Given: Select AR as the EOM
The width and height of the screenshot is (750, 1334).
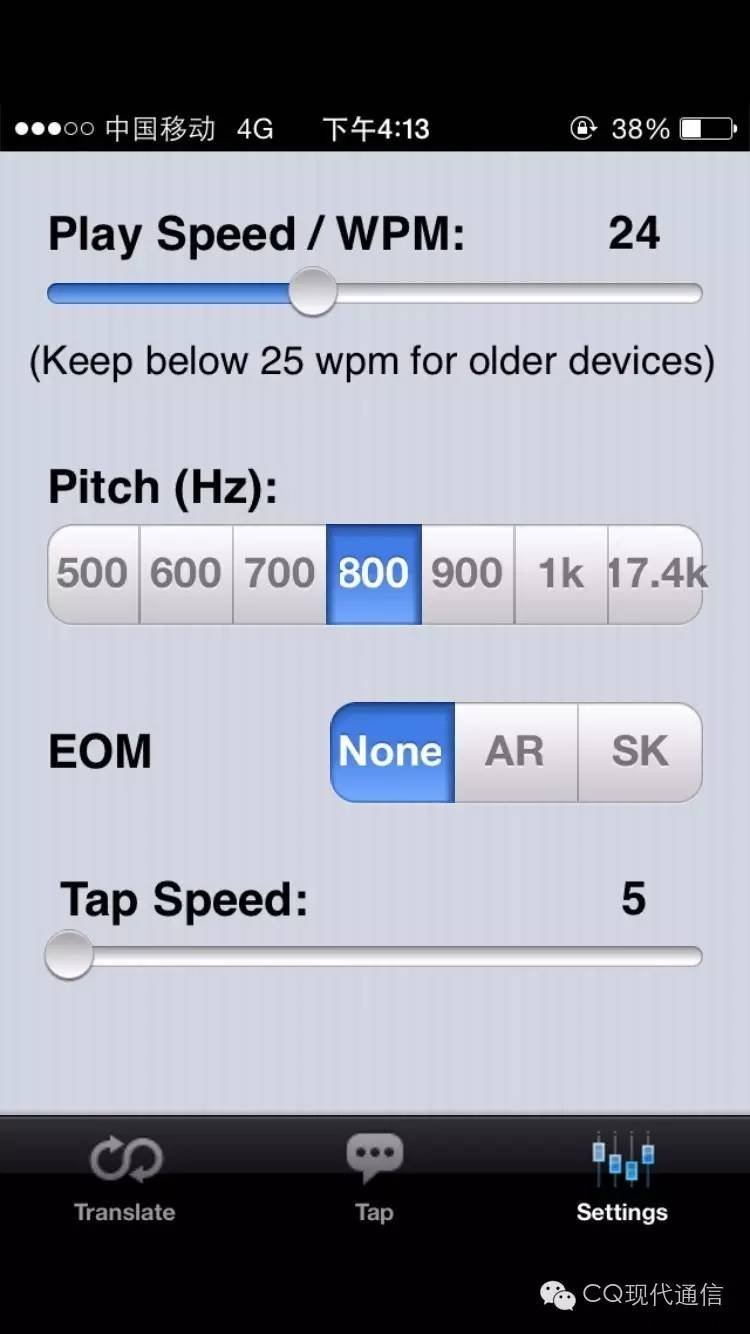Looking at the screenshot, I should point(515,752).
